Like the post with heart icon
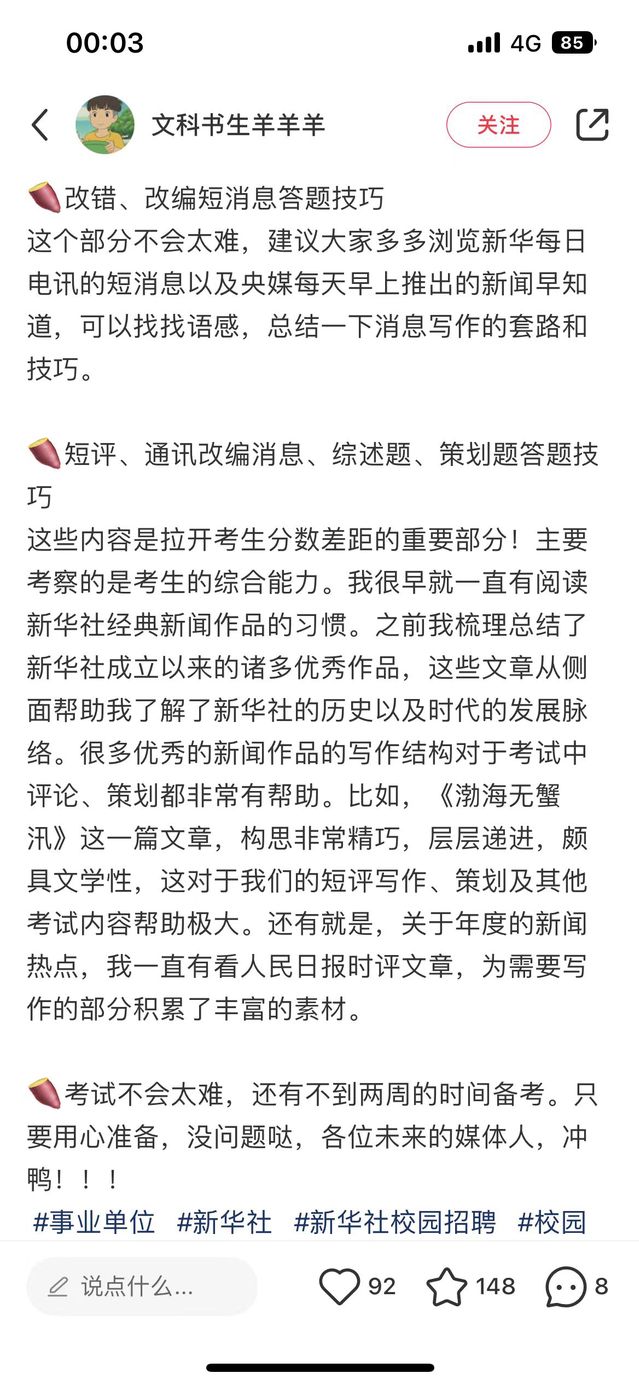Viewport: 639px width, 1385px height. 339,1286
